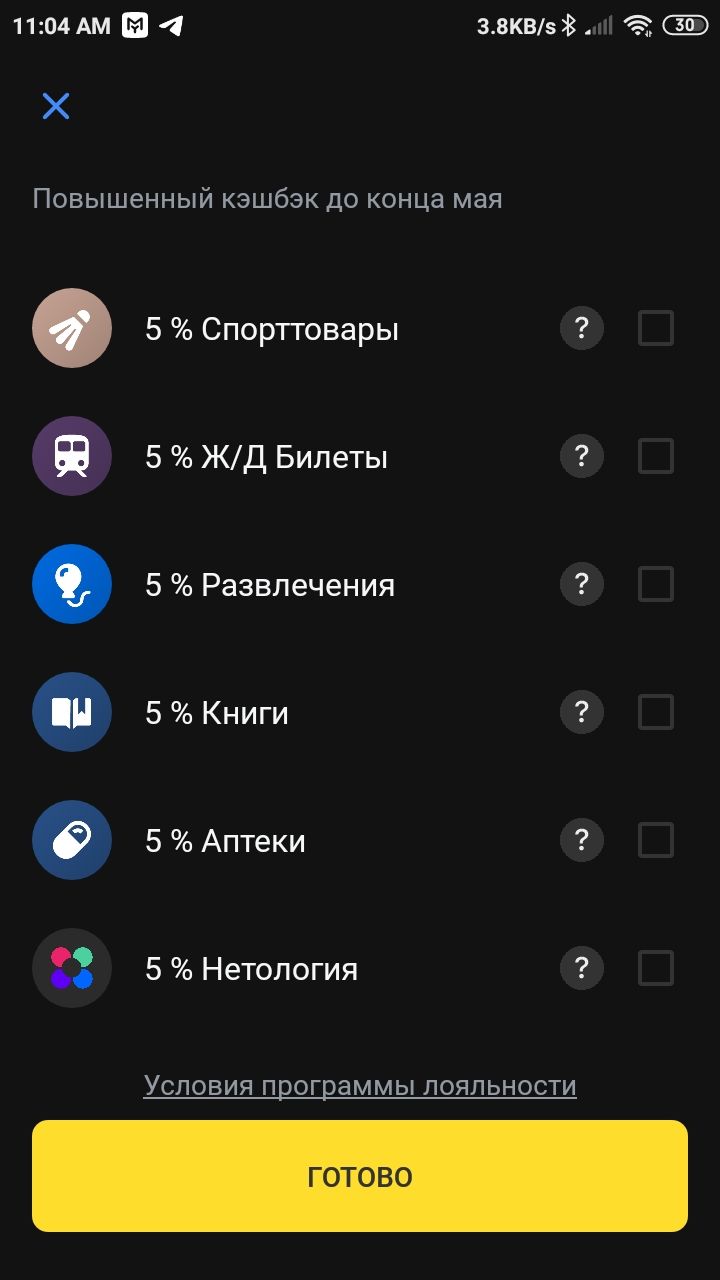Open Условия программы лояльности link

[x=360, y=1086]
